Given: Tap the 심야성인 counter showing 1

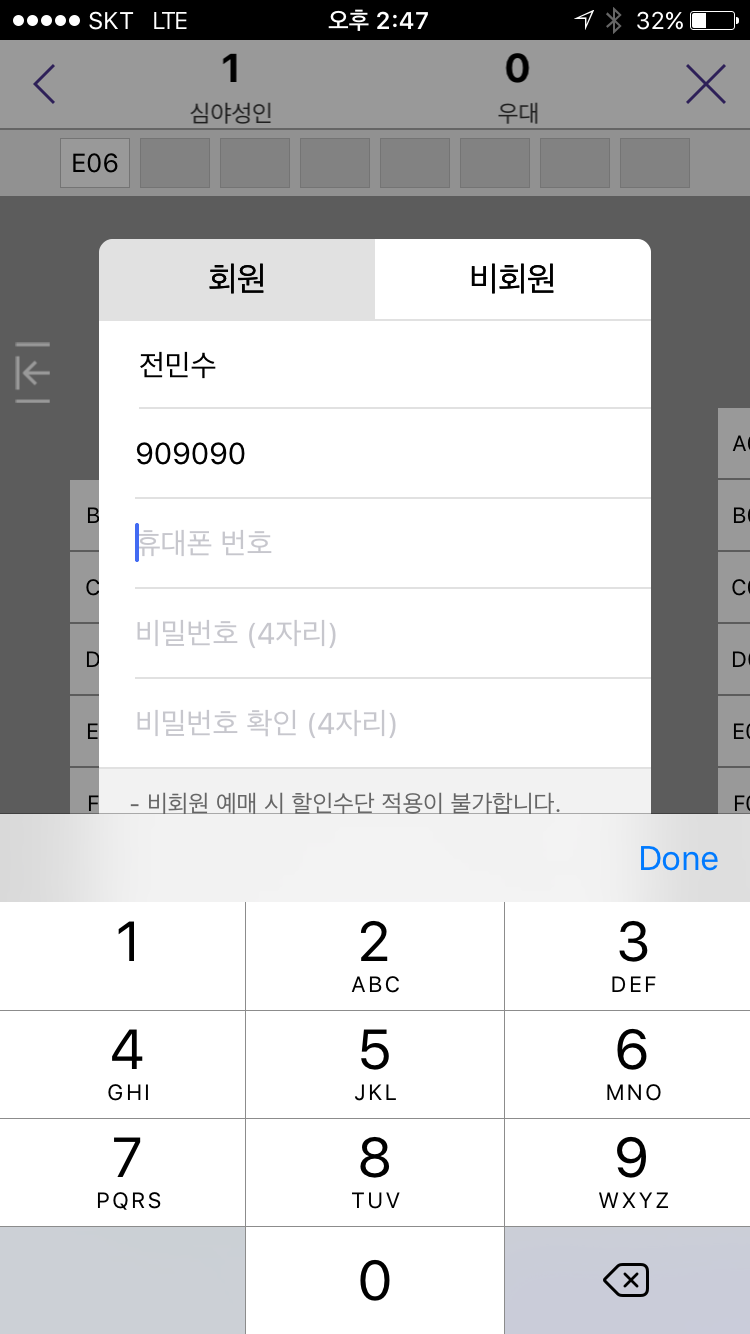Looking at the screenshot, I should (230, 84).
